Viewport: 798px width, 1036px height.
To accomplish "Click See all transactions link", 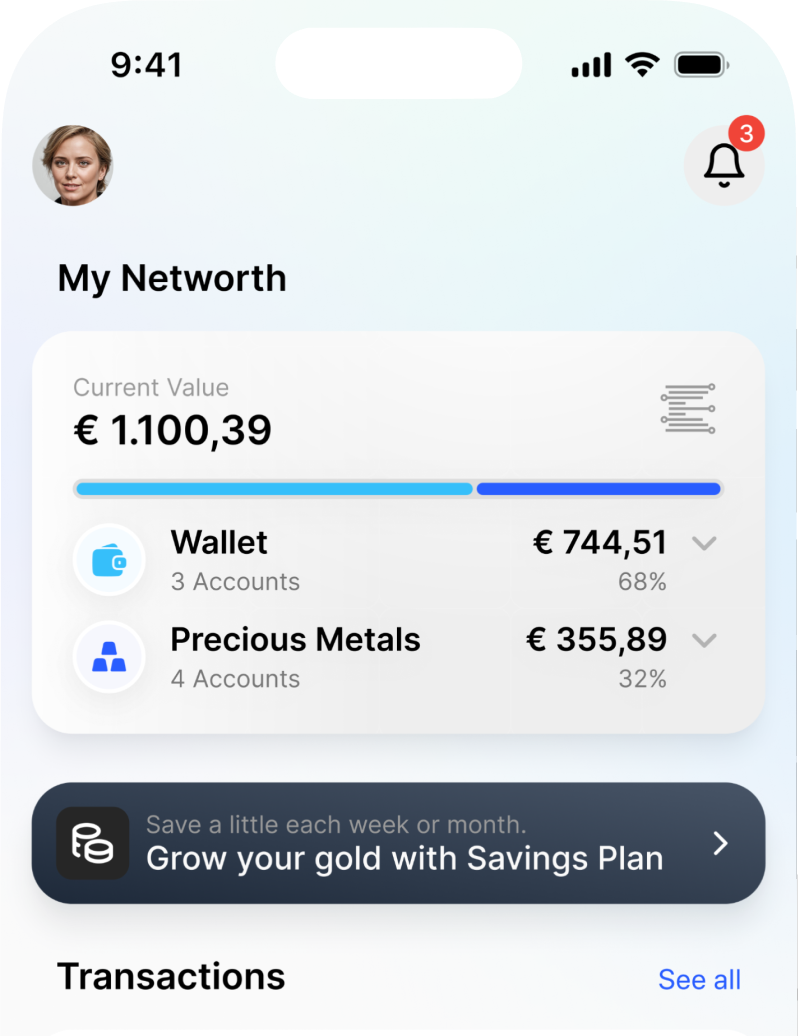I will click(x=699, y=979).
